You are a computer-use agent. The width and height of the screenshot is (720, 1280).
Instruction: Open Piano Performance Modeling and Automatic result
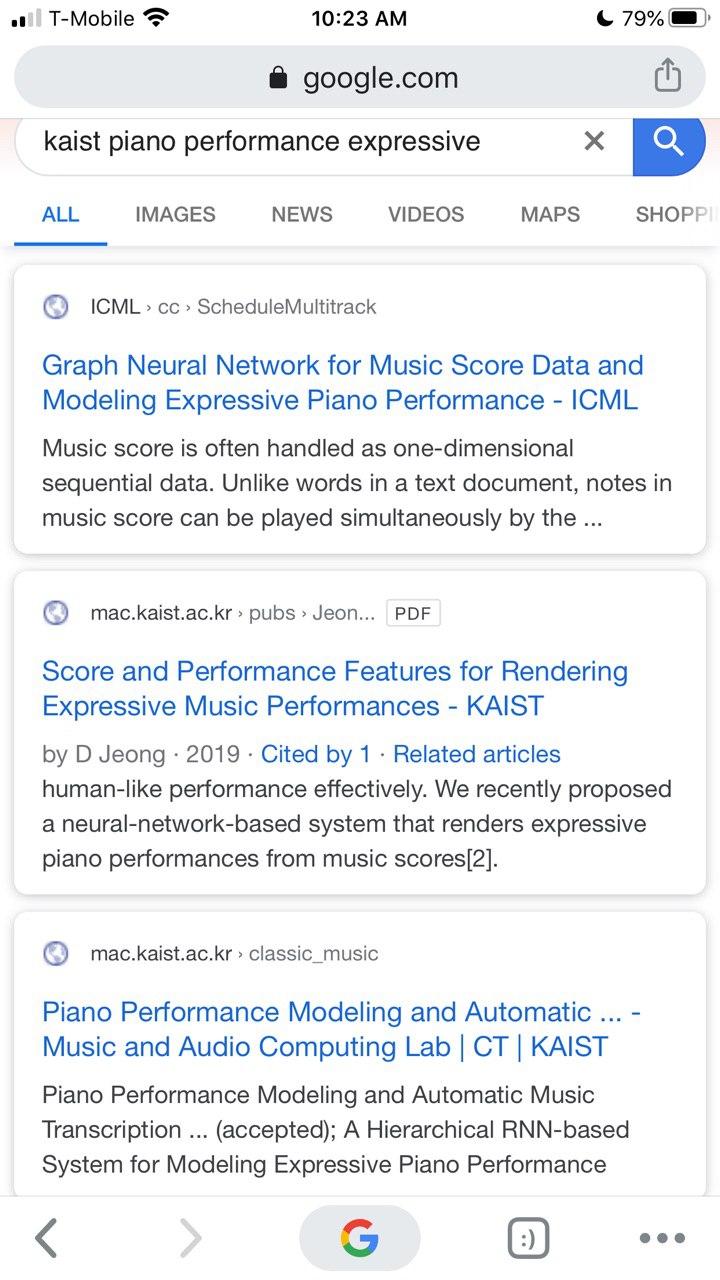(x=341, y=1029)
